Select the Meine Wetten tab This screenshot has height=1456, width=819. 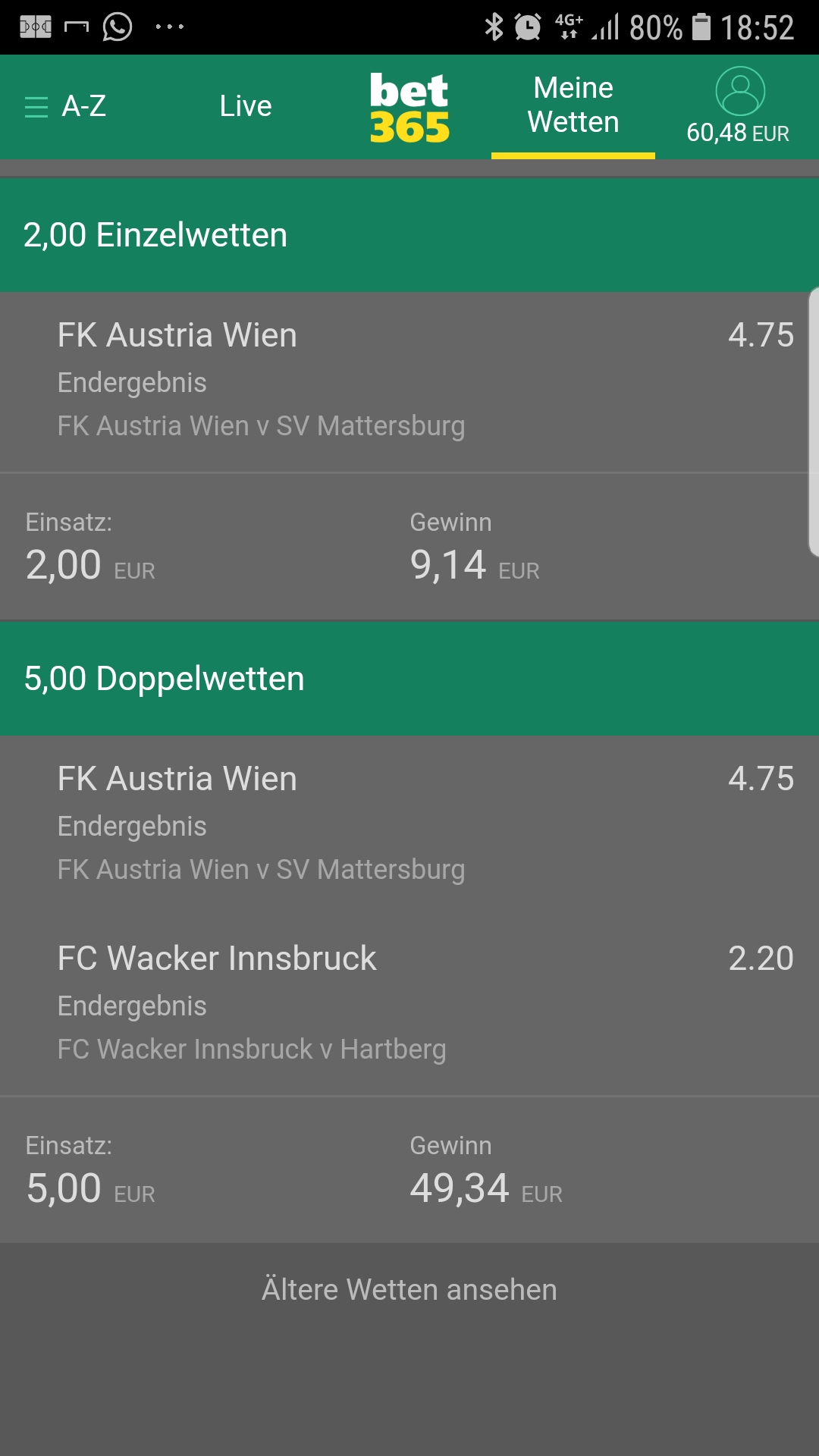[x=573, y=105]
